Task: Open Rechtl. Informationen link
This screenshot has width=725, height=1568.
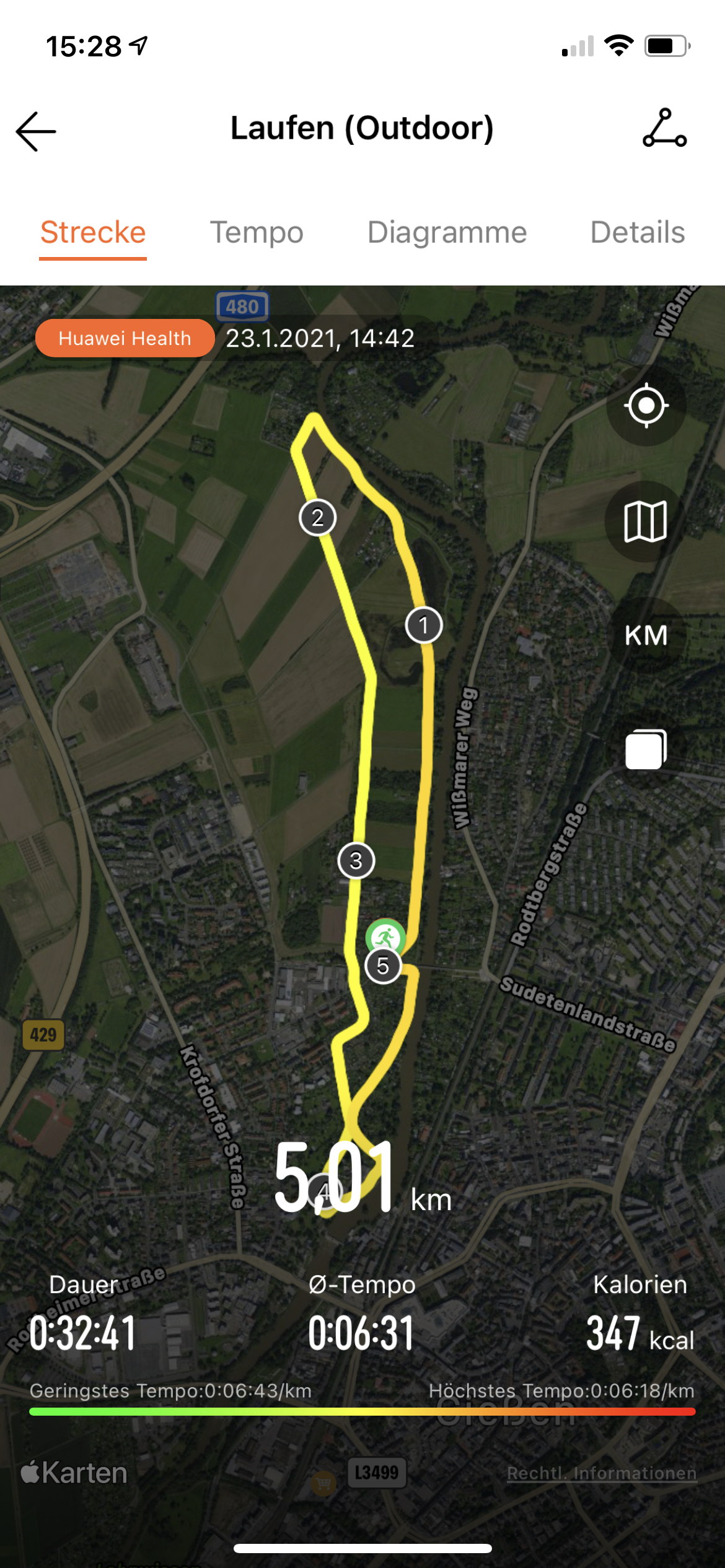Action: (602, 1473)
